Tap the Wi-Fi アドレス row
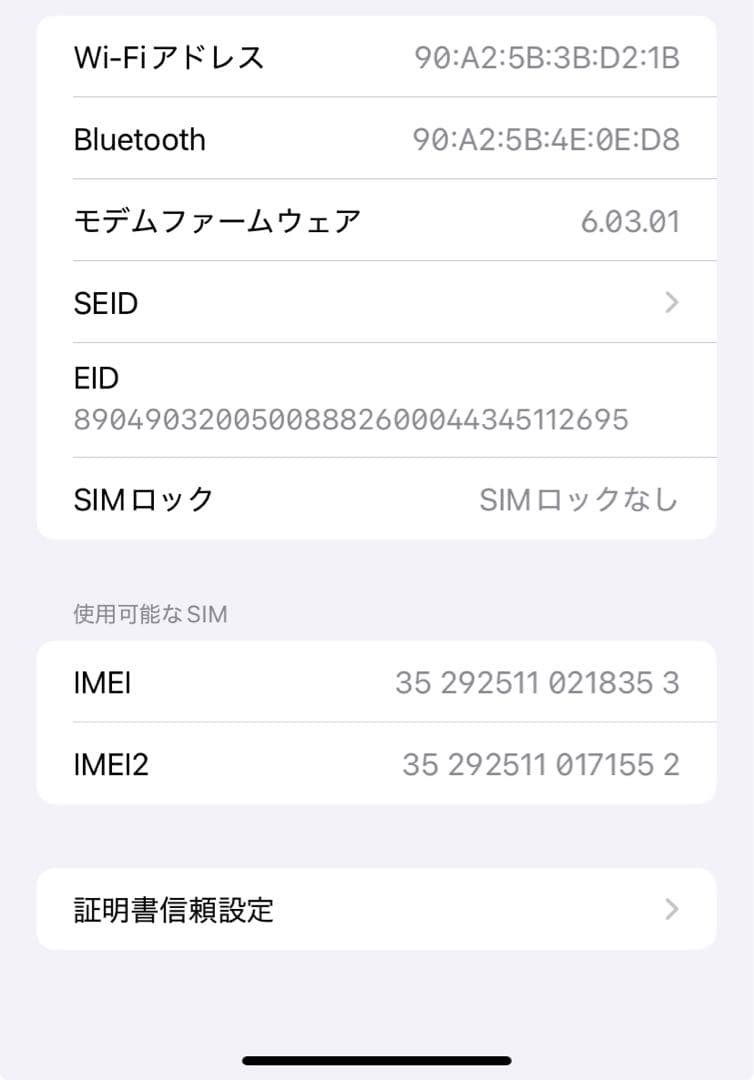This screenshot has width=754, height=1080. [377, 57]
